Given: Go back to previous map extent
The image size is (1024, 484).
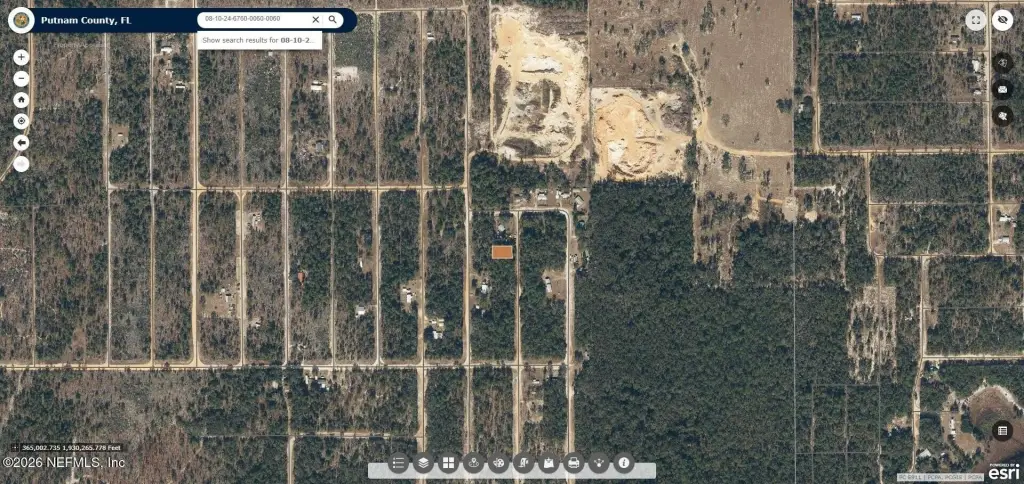Looking at the screenshot, I should point(22,142).
